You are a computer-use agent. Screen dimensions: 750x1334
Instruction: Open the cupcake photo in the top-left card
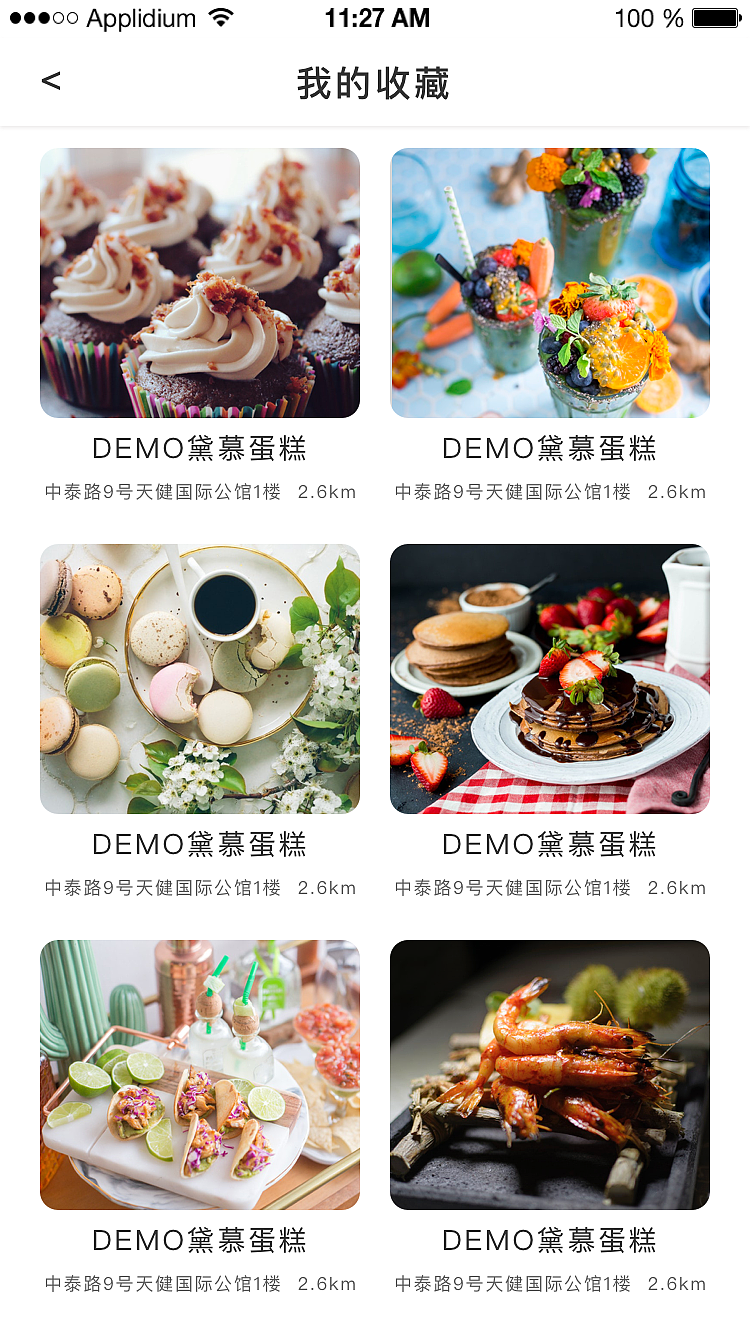pyautogui.click(x=200, y=283)
